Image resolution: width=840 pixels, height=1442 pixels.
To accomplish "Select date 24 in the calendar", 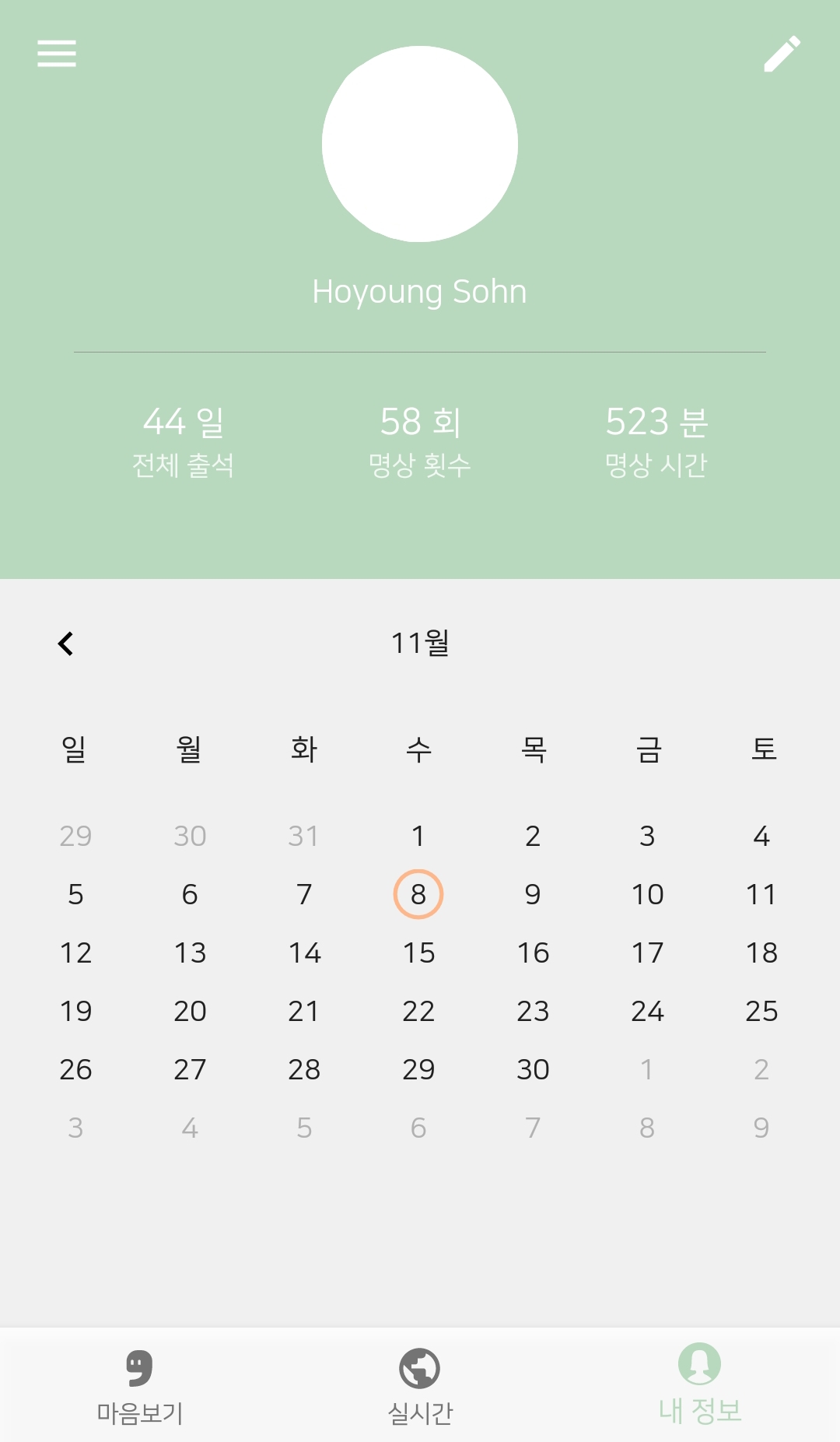I will click(647, 1011).
